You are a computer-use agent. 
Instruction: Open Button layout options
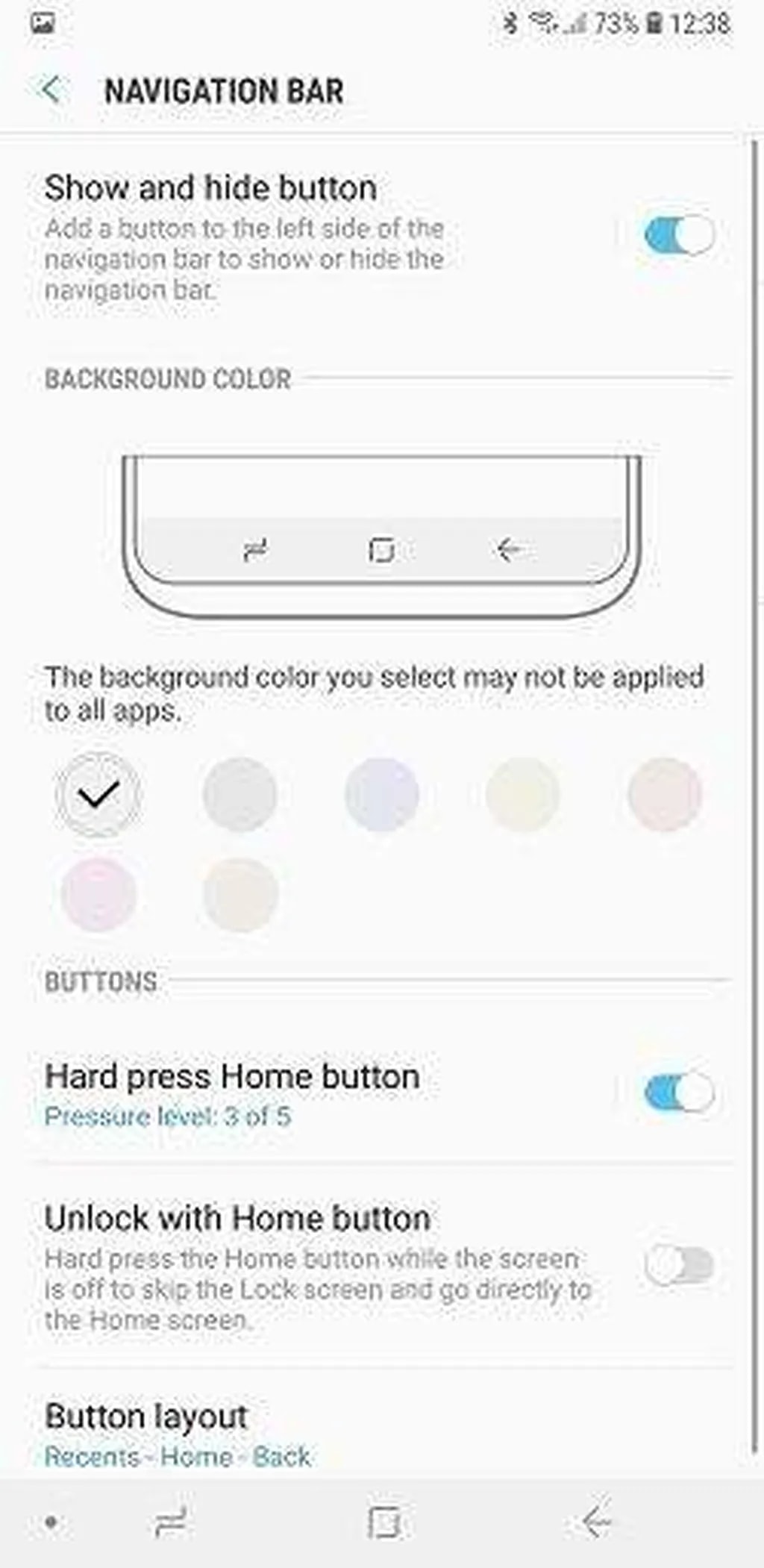(179, 1434)
